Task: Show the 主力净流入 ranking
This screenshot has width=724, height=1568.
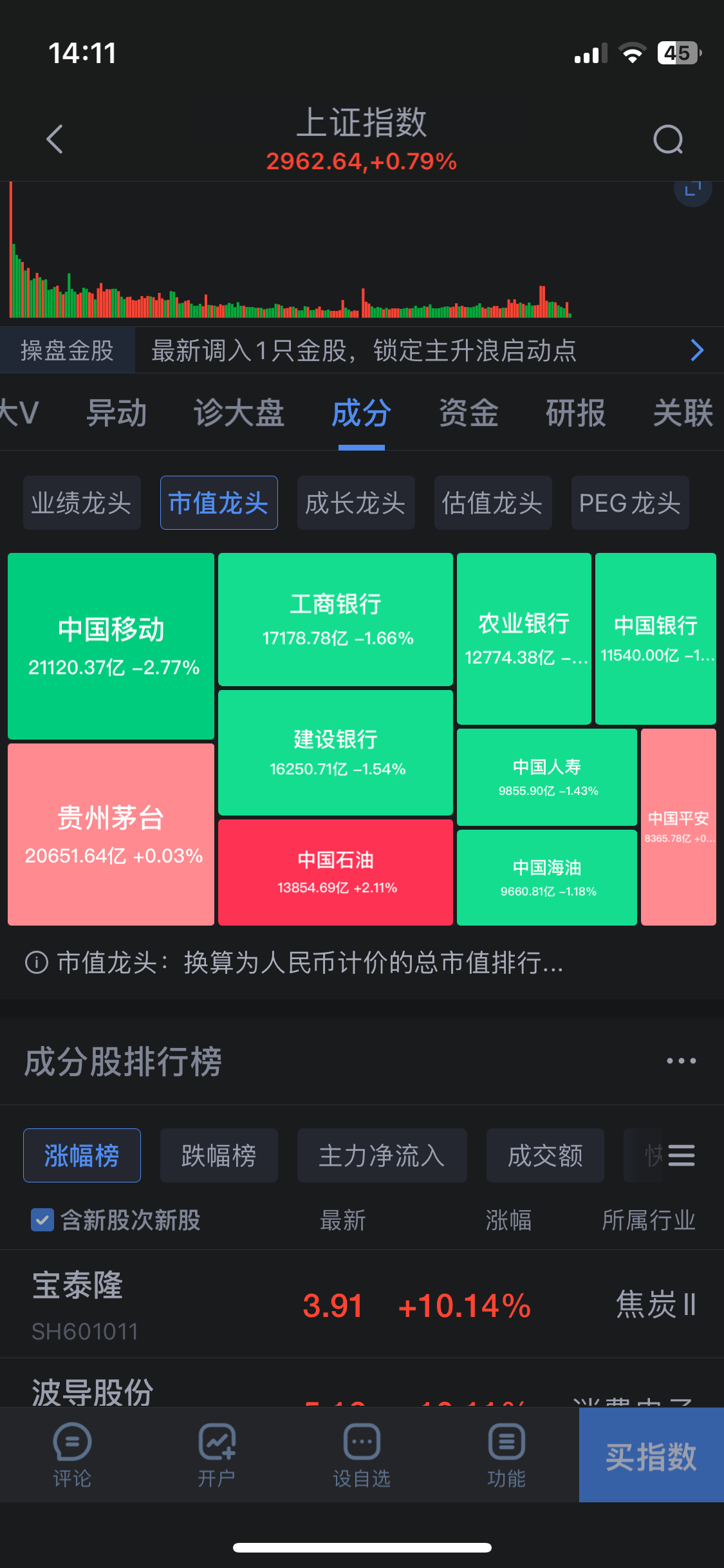Action: coord(382,1155)
